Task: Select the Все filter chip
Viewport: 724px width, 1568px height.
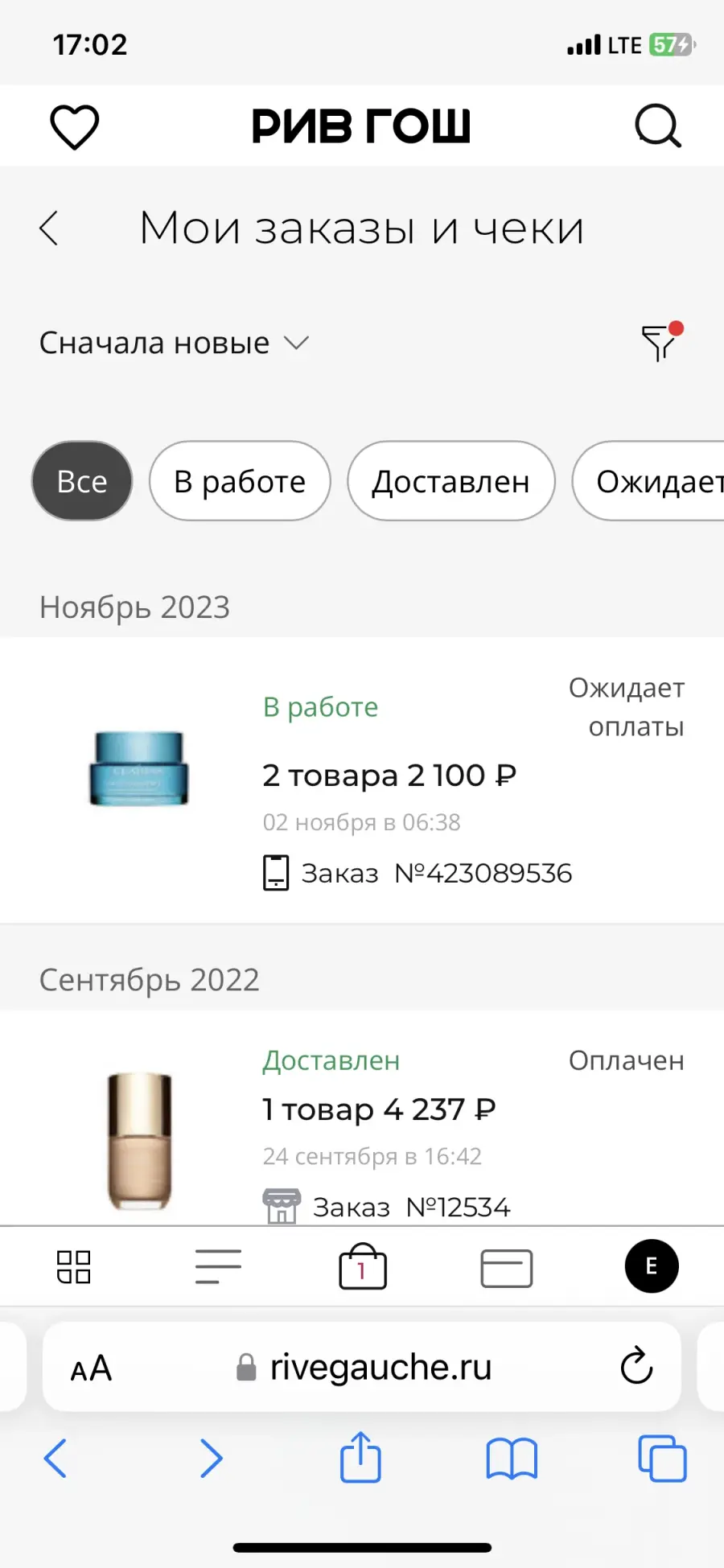Action: (82, 481)
